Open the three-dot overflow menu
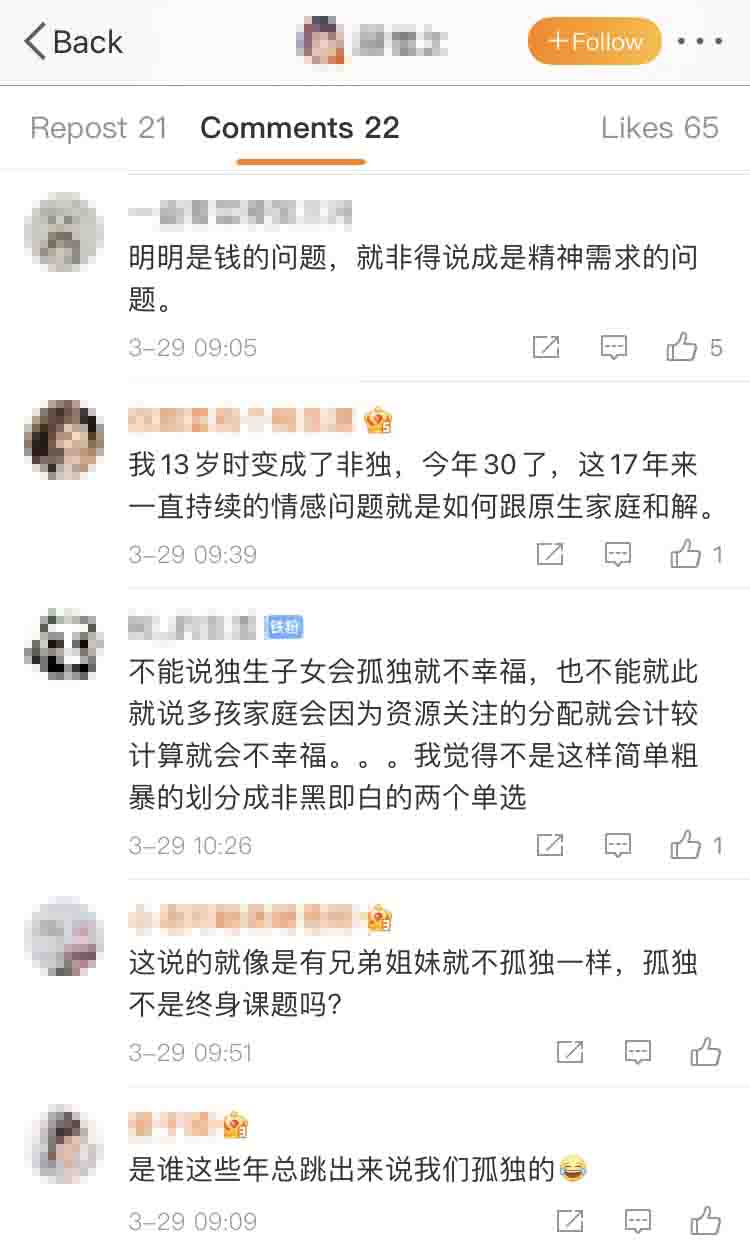This screenshot has width=750, height=1248. click(700, 42)
